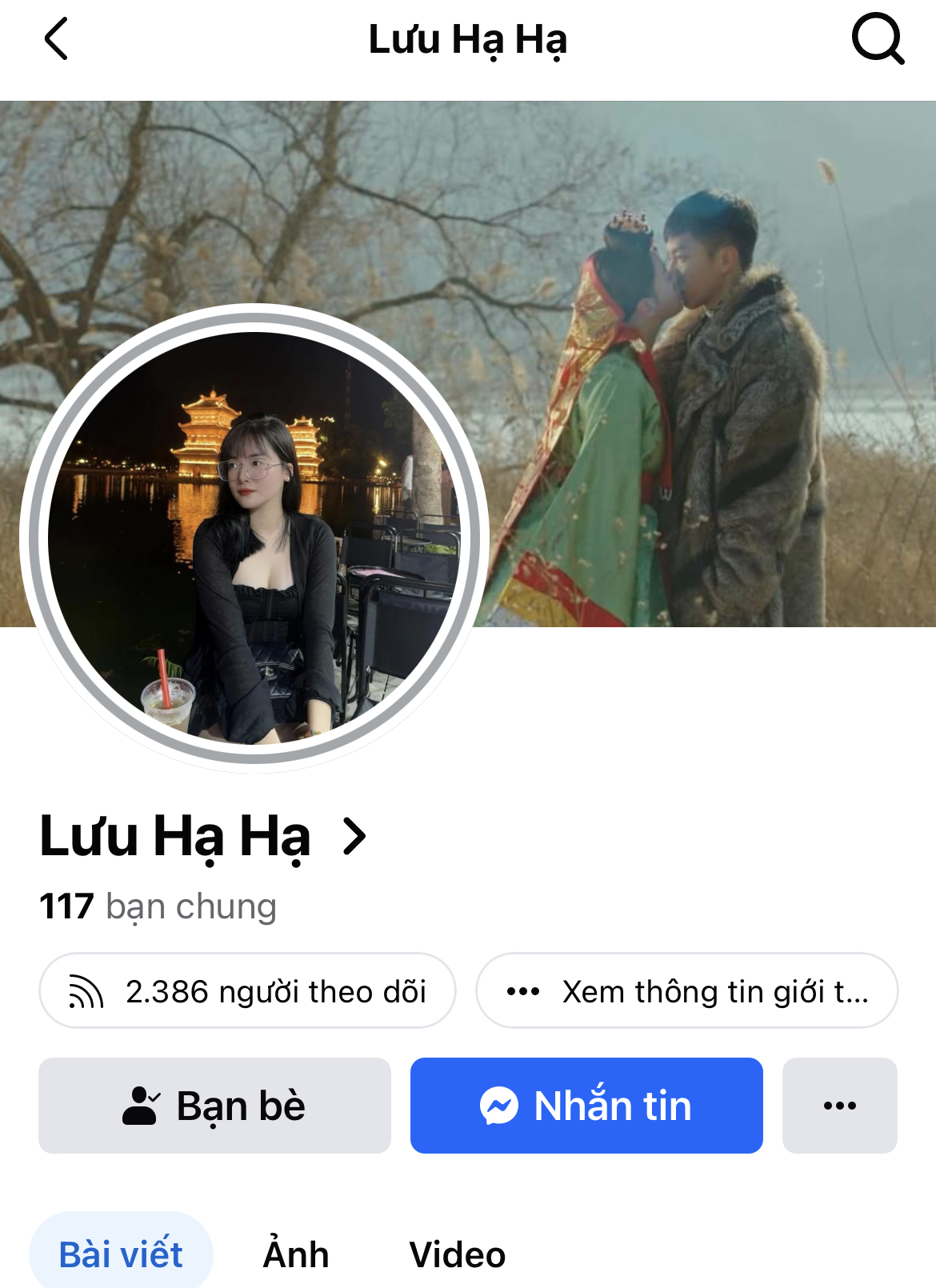Open search on this profile

pos(878,38)
